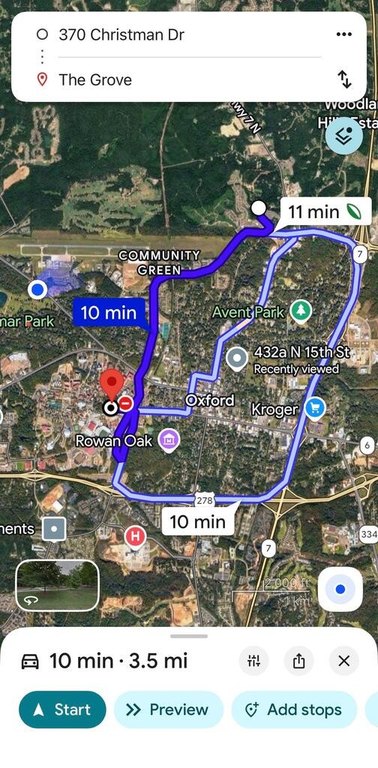Add stops to the route

click(x=294, y=710)
